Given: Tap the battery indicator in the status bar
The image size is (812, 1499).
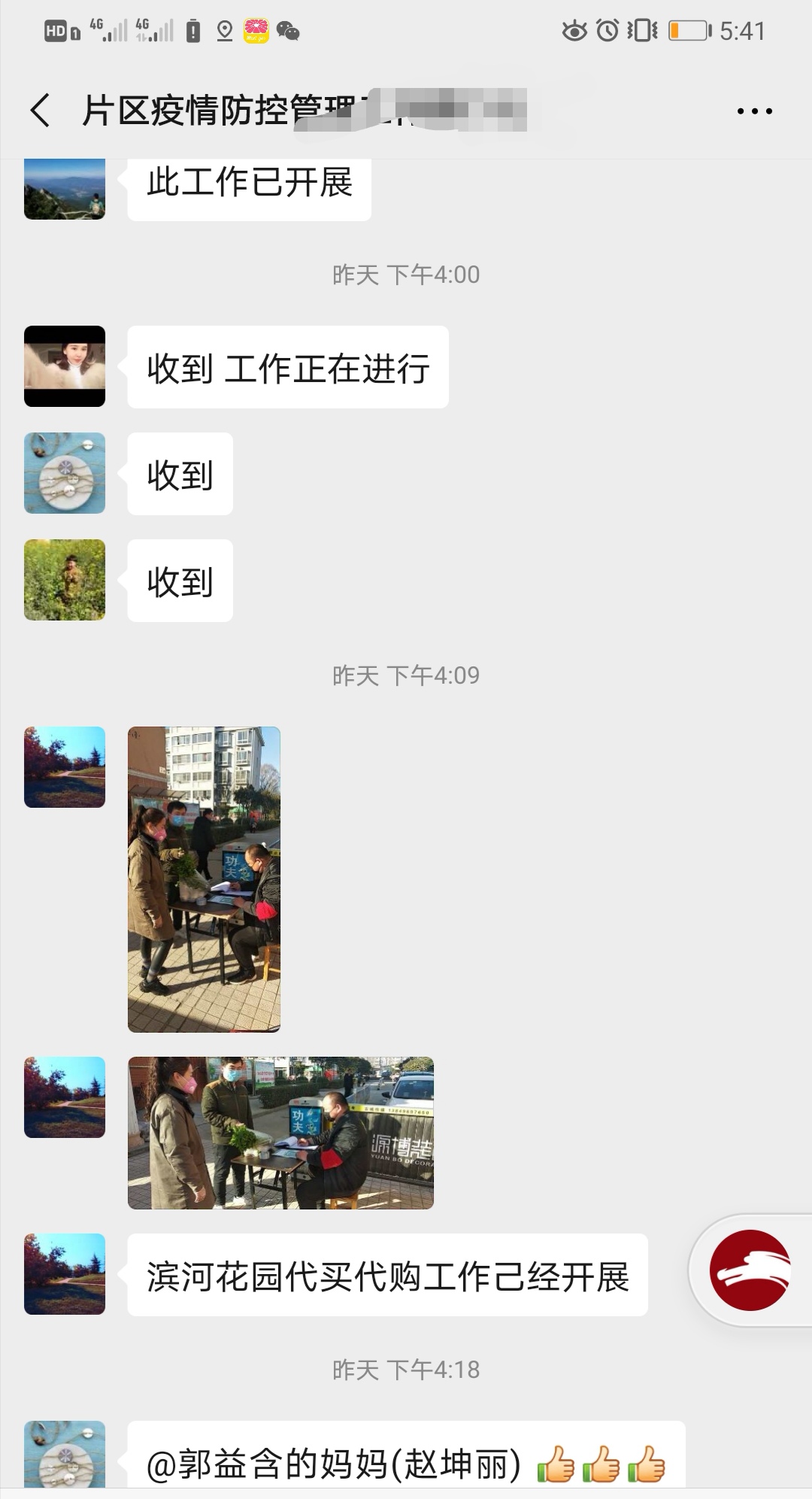Looking at the screenshot, I should tap(689, 32).
